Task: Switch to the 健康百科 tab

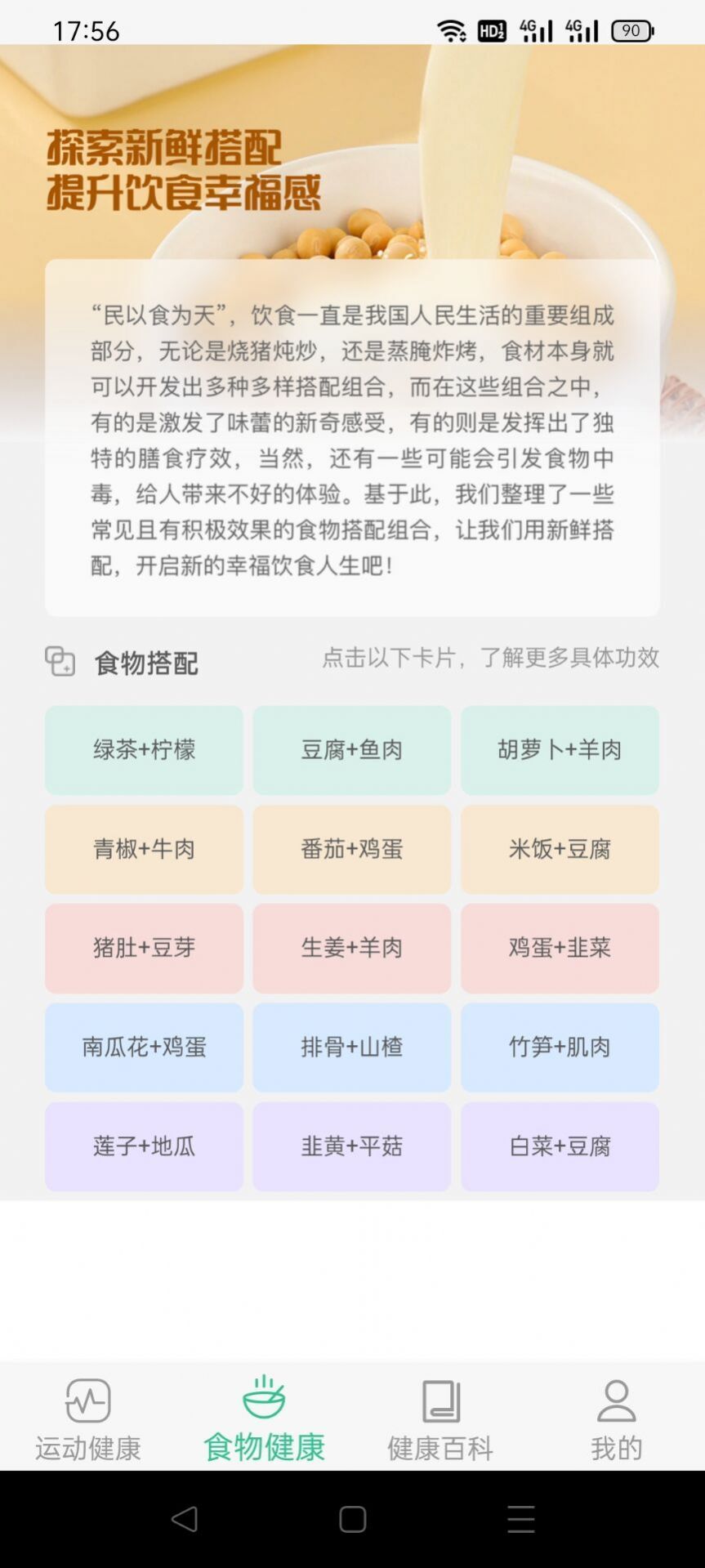Action: click(440, 1420)
